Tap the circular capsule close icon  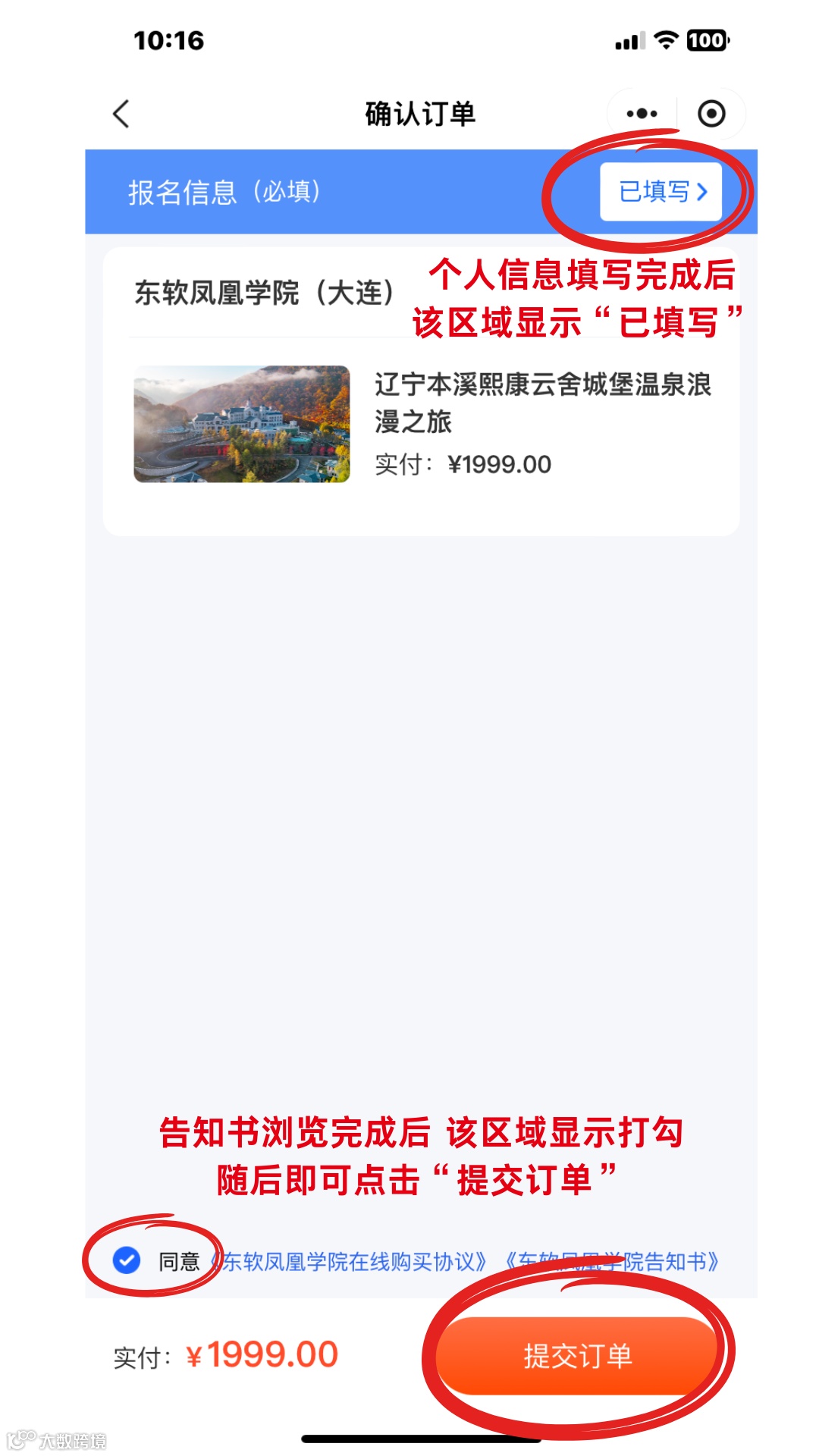click(711, 112)
